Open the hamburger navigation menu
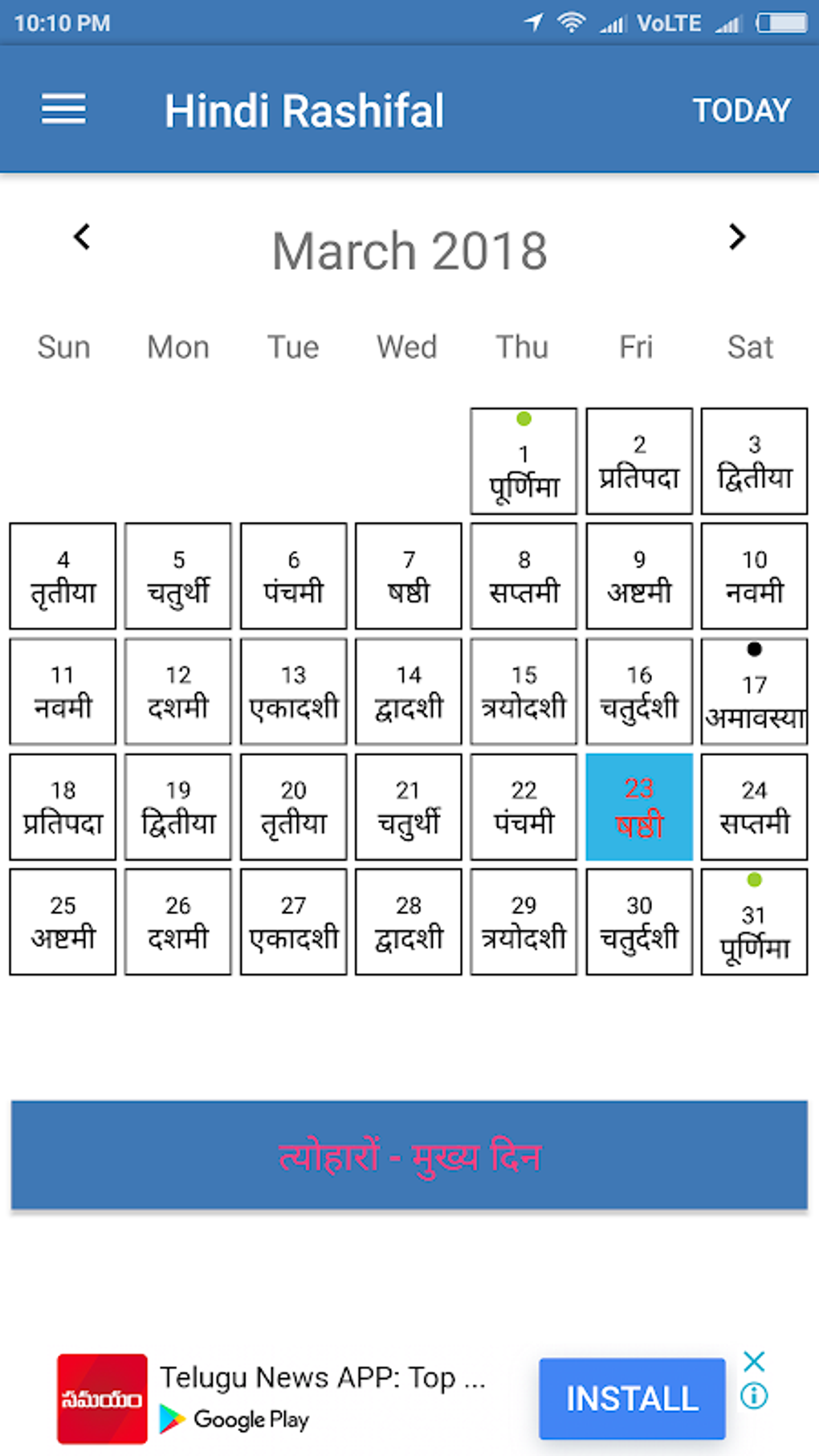819x1456 pixels. coord(63,109)
